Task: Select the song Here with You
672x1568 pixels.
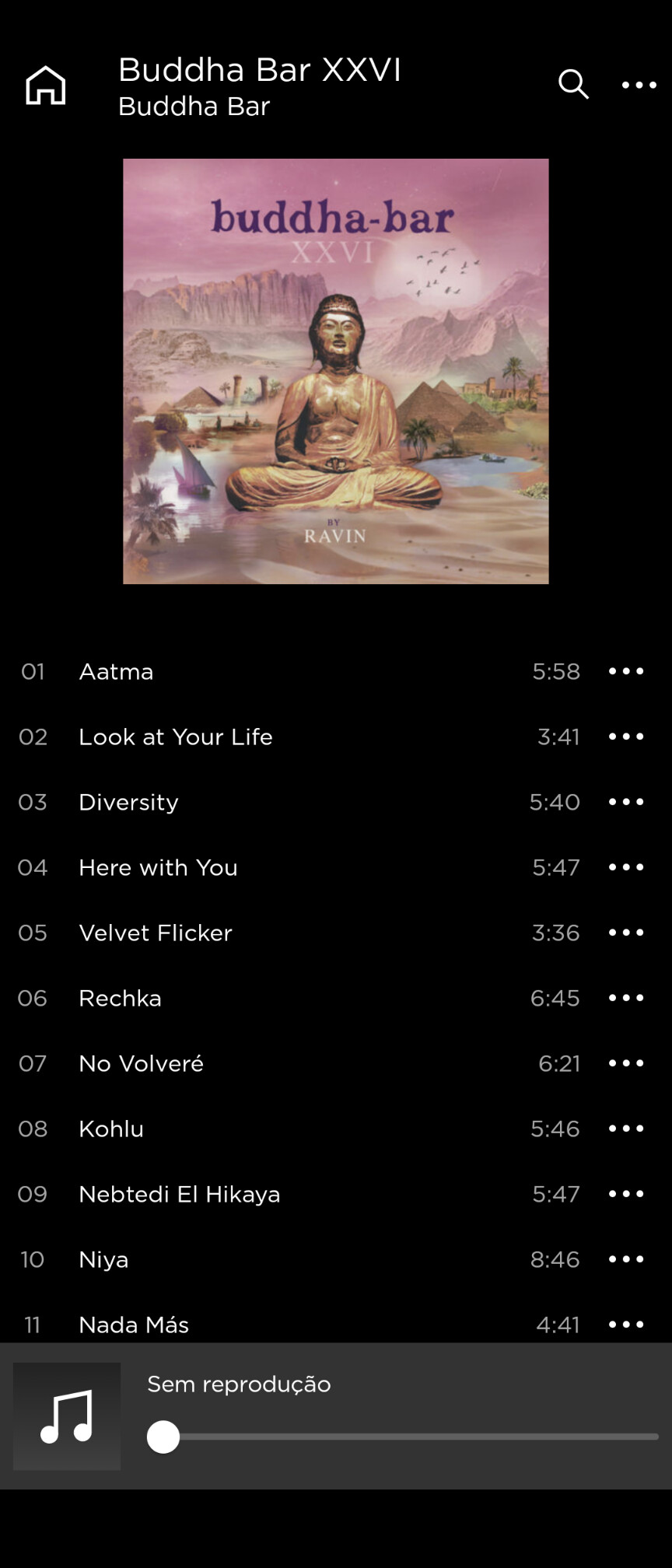Action: click(x=159, y=867)
